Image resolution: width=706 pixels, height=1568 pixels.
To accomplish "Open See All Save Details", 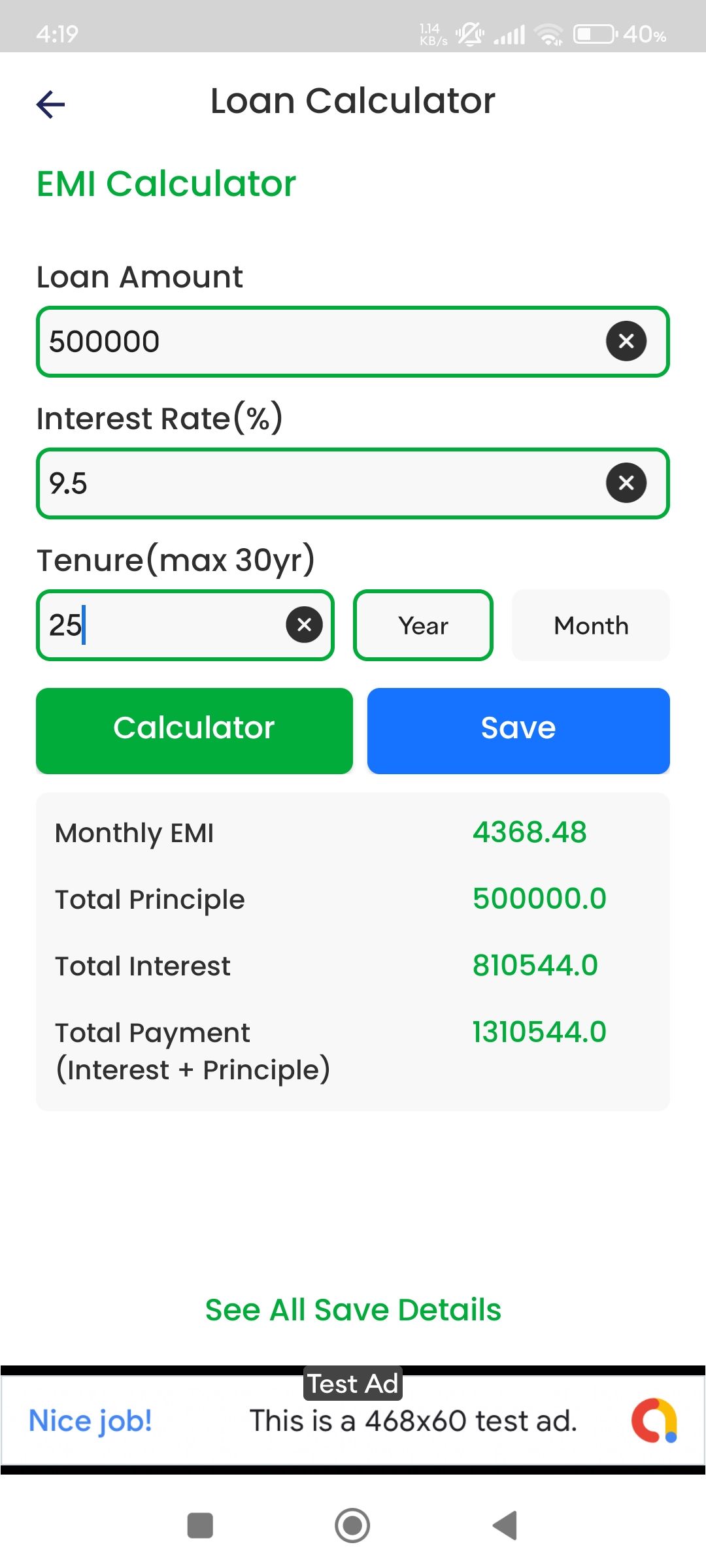I will 353,1310.
